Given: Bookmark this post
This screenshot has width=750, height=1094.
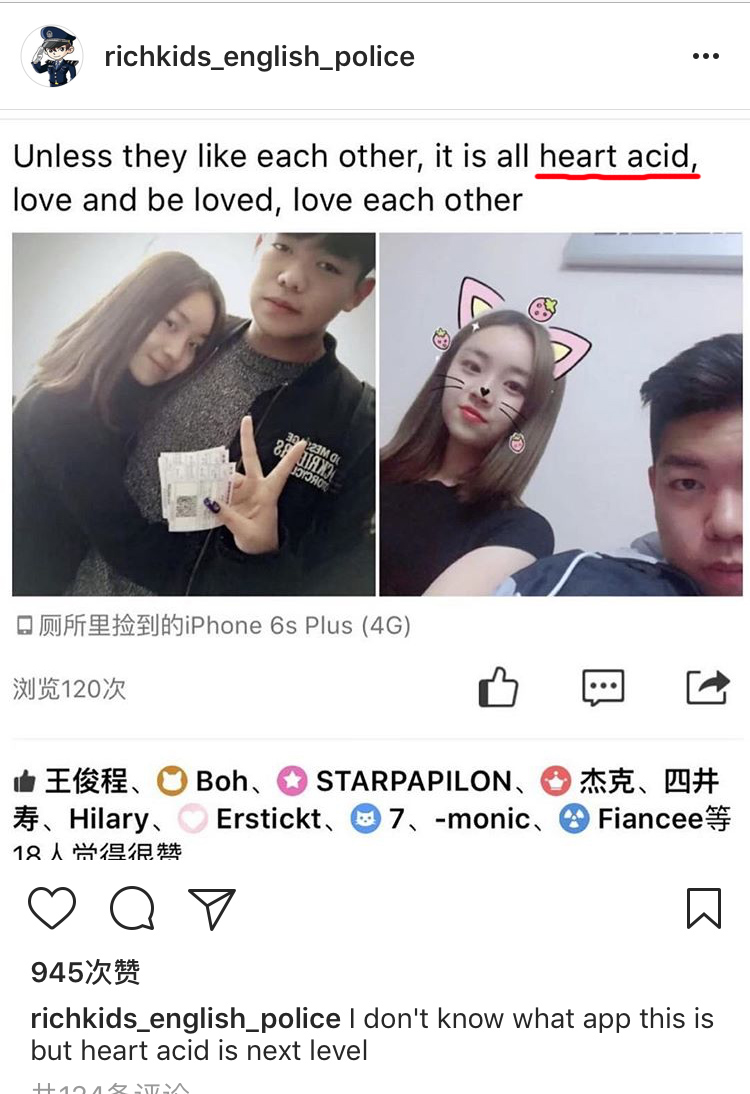Looking at the screenshot, I should click(x=704, y=909).
